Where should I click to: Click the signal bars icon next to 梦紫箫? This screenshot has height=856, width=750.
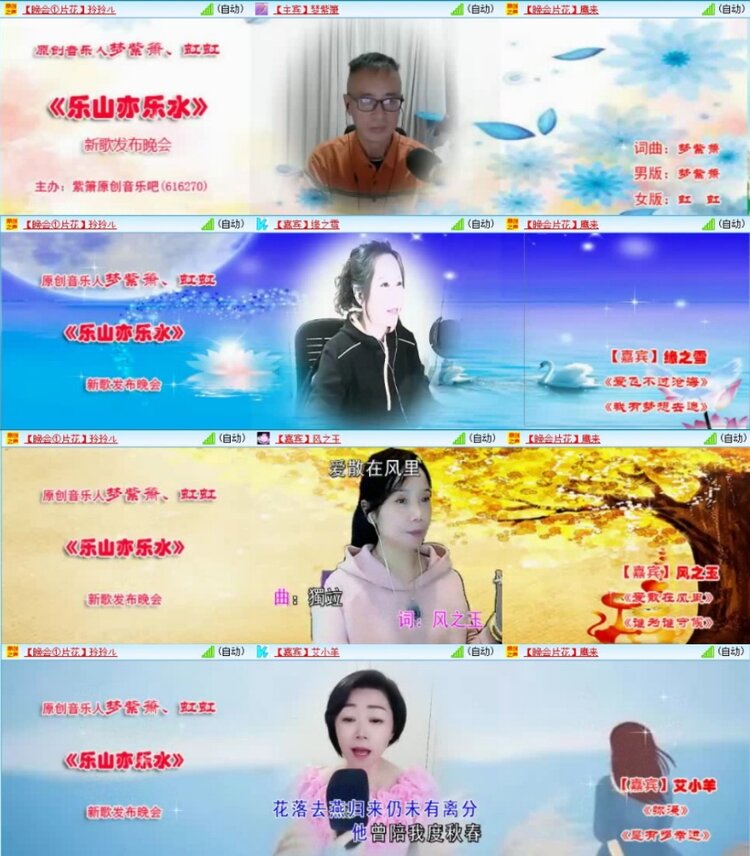click(455, 8)
